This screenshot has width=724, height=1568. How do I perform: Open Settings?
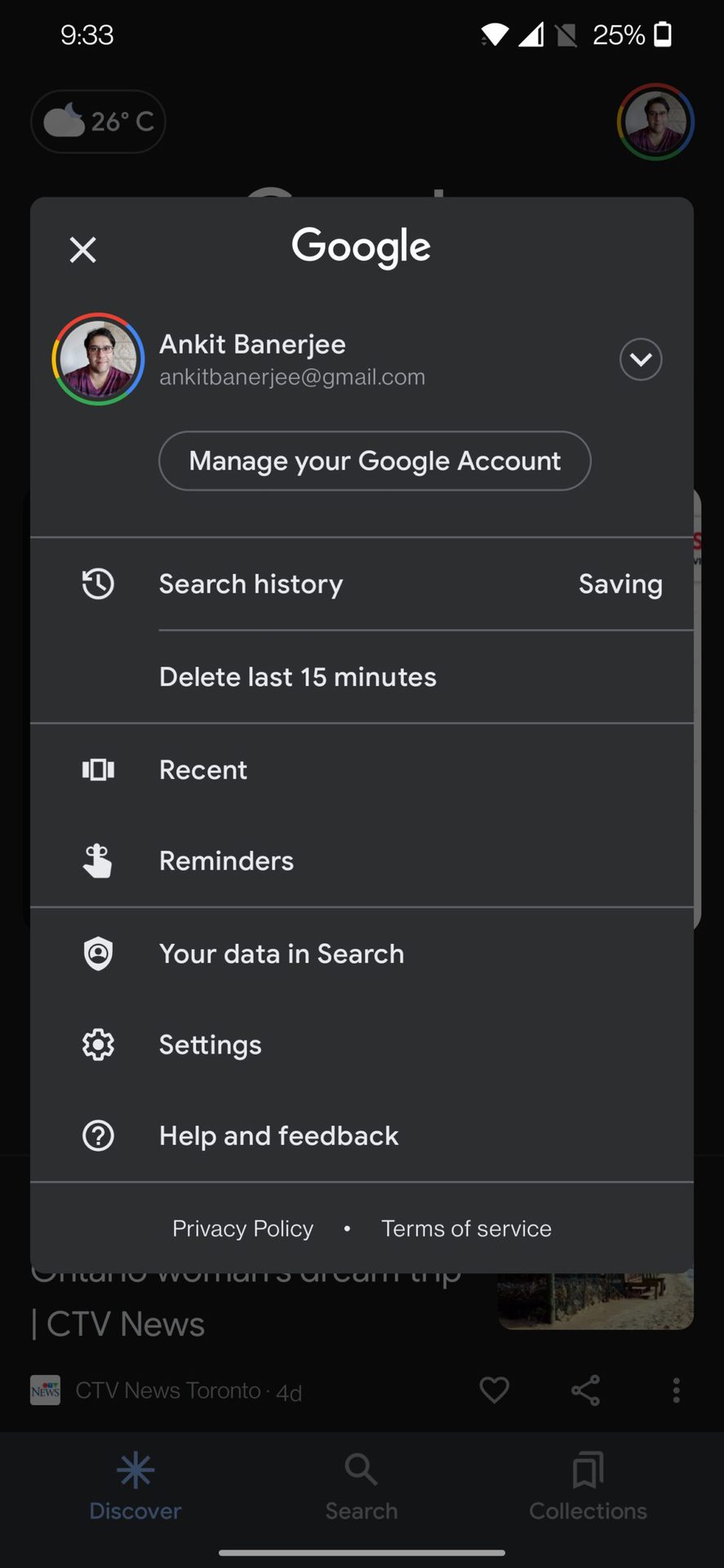click(211, 1045)
